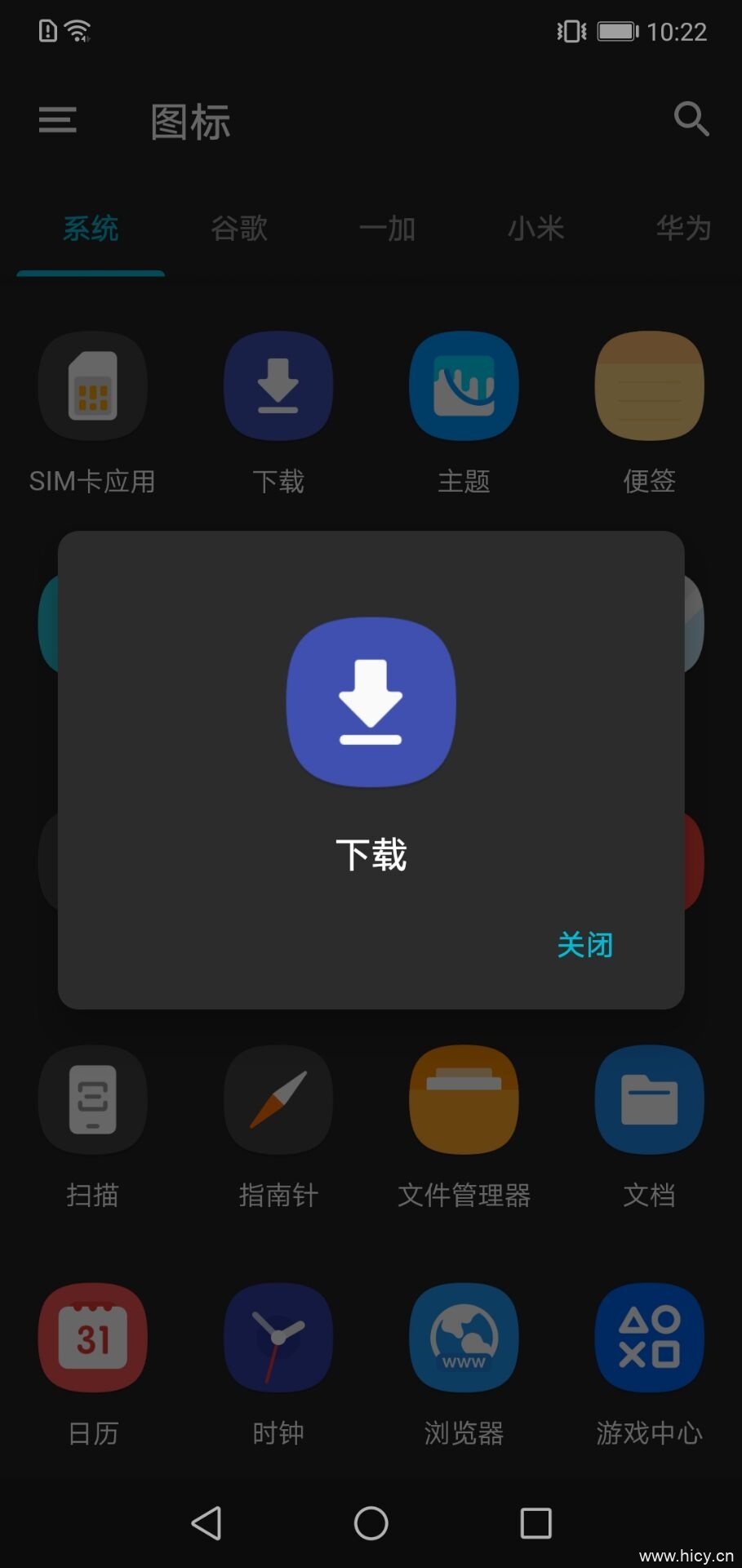Screen dimensions: 742x1568
Task: Select the 主题 theme icon
Action: pos(463,386)
